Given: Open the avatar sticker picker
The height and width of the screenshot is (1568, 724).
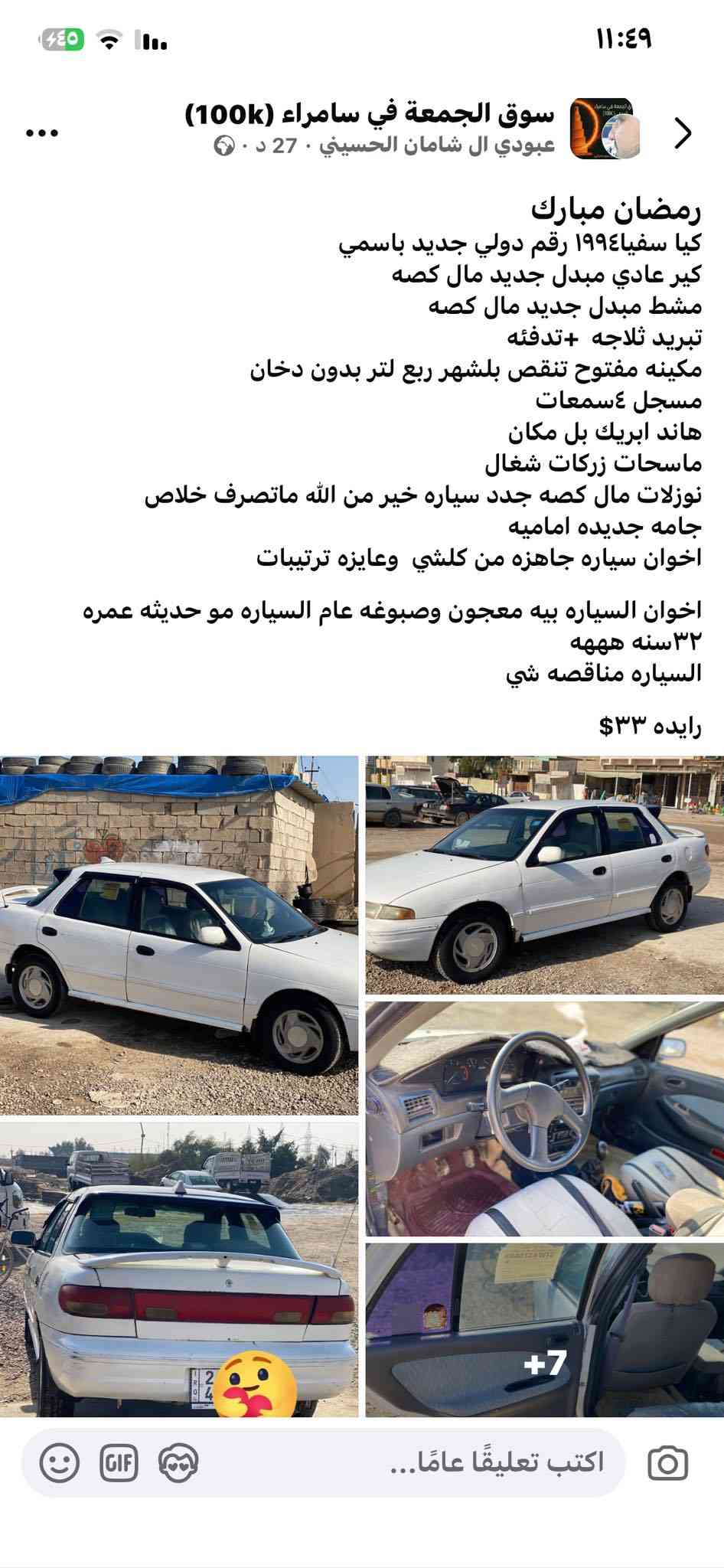Looking at the screenshot, I should (178, 1462).
